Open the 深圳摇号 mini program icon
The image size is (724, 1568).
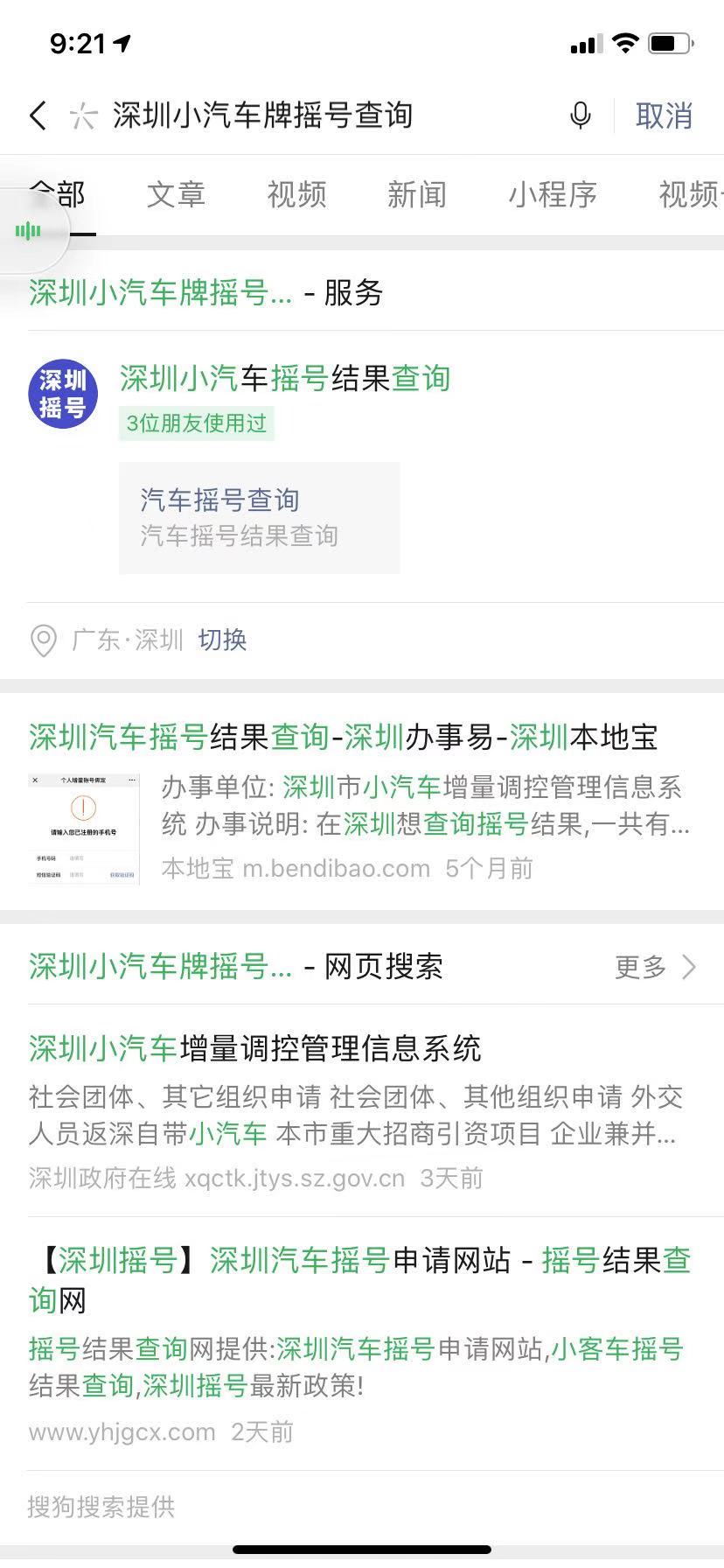point(63,393)
